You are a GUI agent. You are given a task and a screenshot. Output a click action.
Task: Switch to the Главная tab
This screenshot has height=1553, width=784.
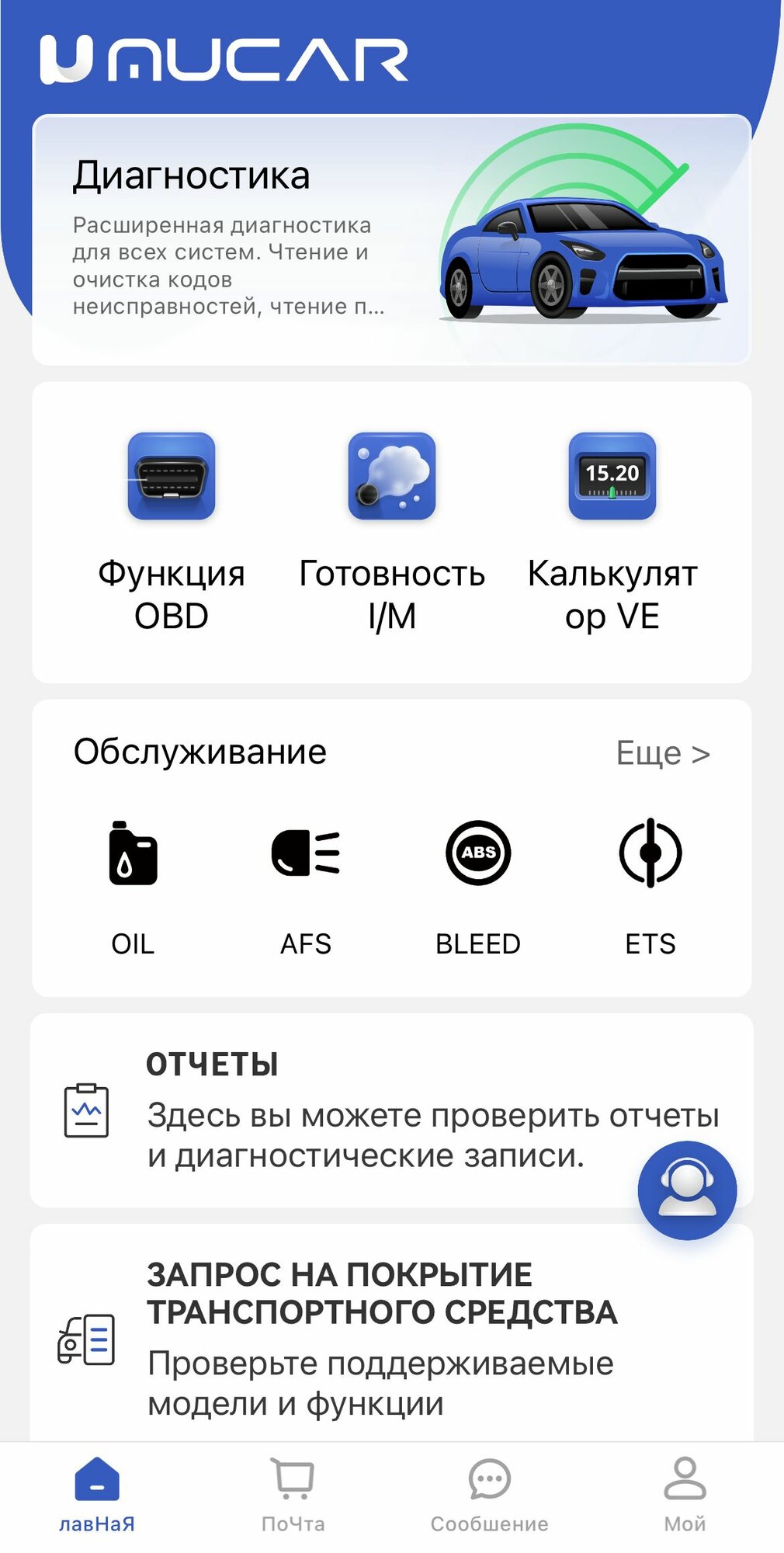97,1494
